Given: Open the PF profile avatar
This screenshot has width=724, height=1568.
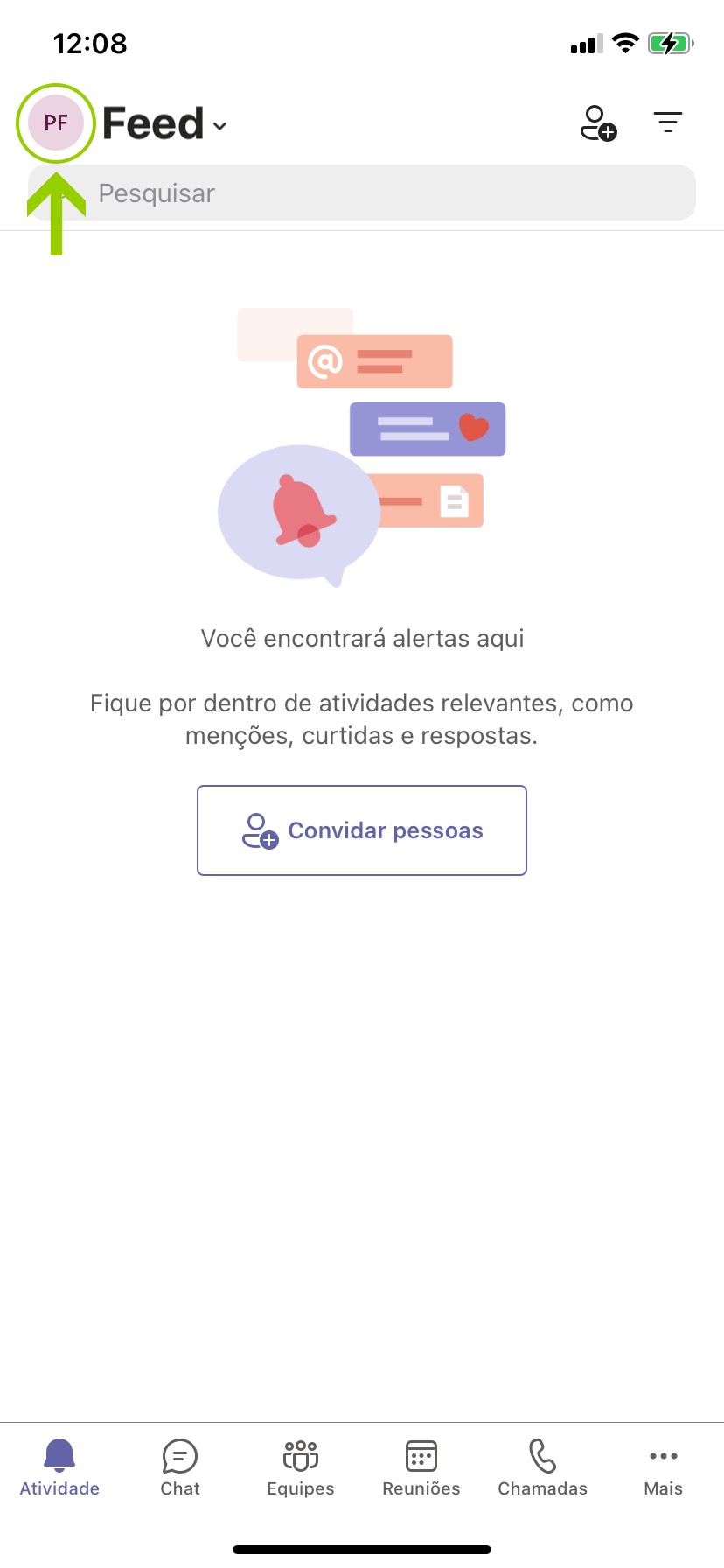Looking at the screenshot, I should coord(56,123).
